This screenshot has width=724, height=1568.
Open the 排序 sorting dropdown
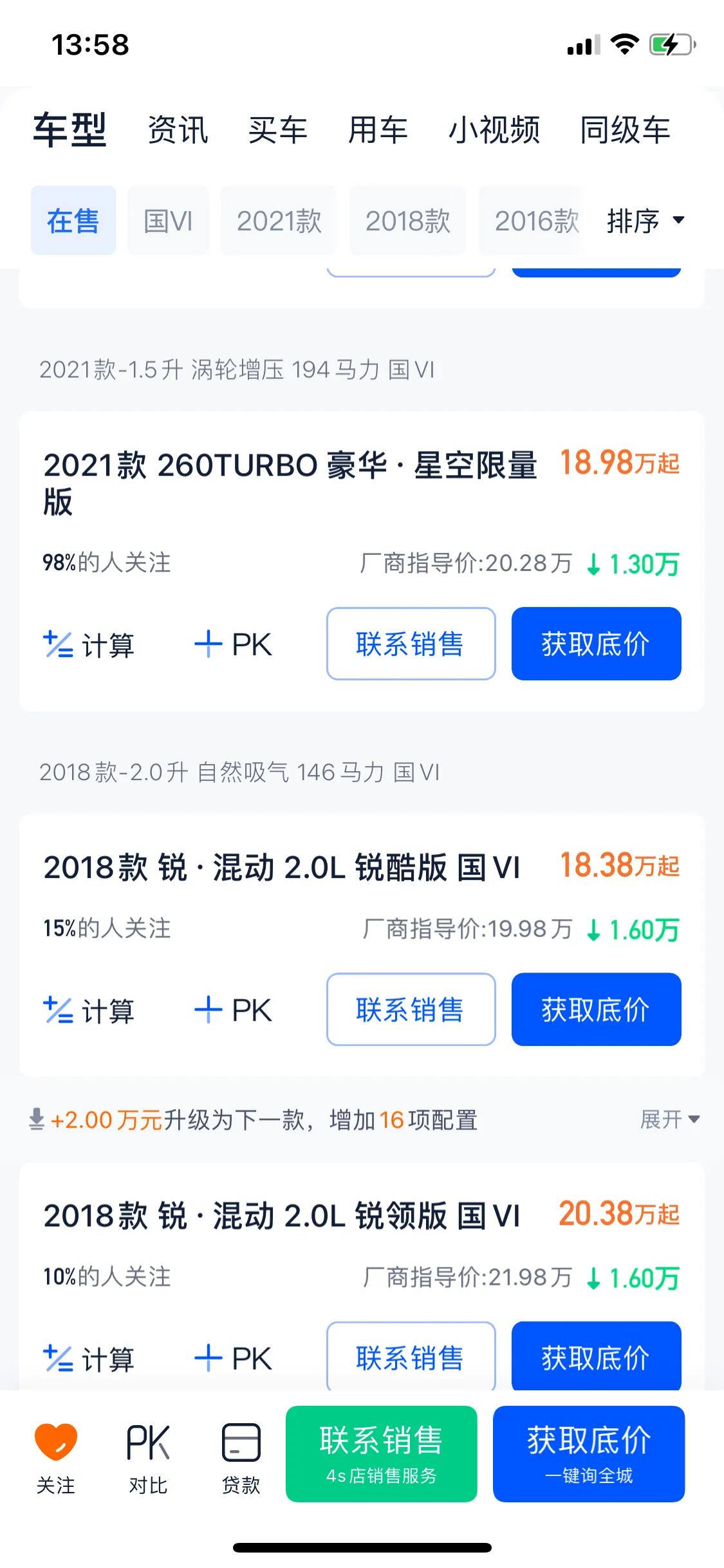click(x=645, y=221)
